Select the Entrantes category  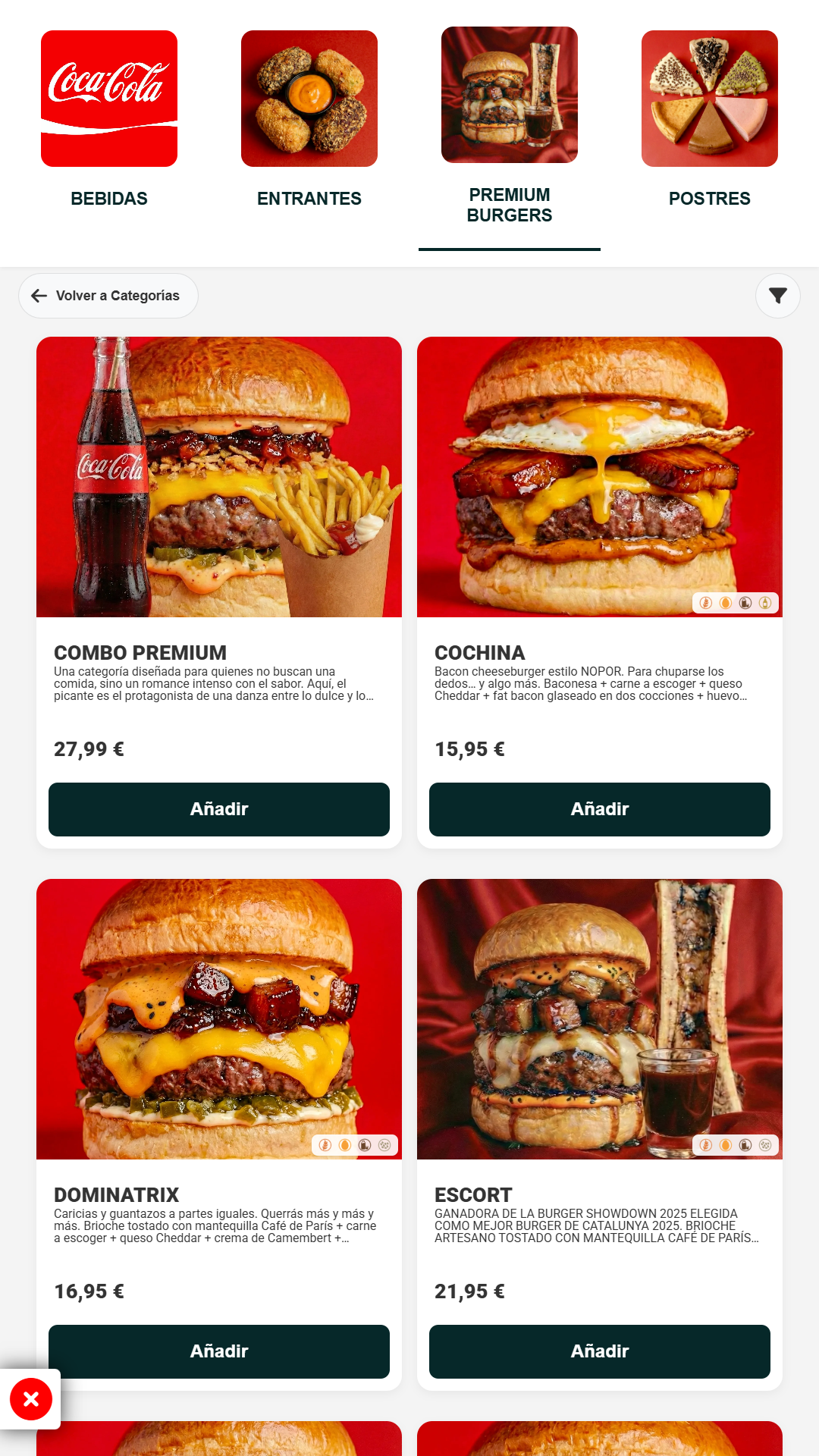tap(309, 120)
